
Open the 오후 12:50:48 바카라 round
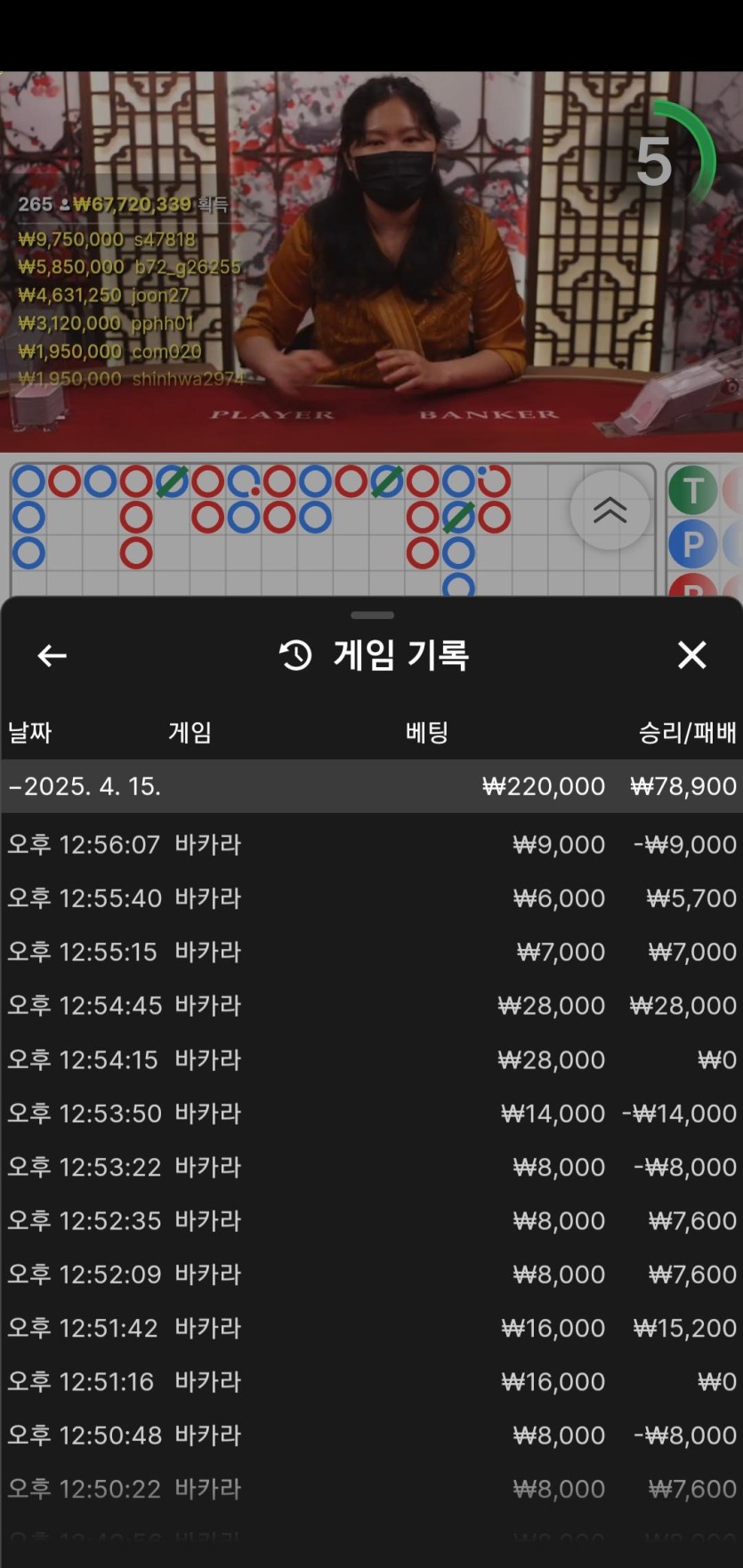click(371, 1435)
